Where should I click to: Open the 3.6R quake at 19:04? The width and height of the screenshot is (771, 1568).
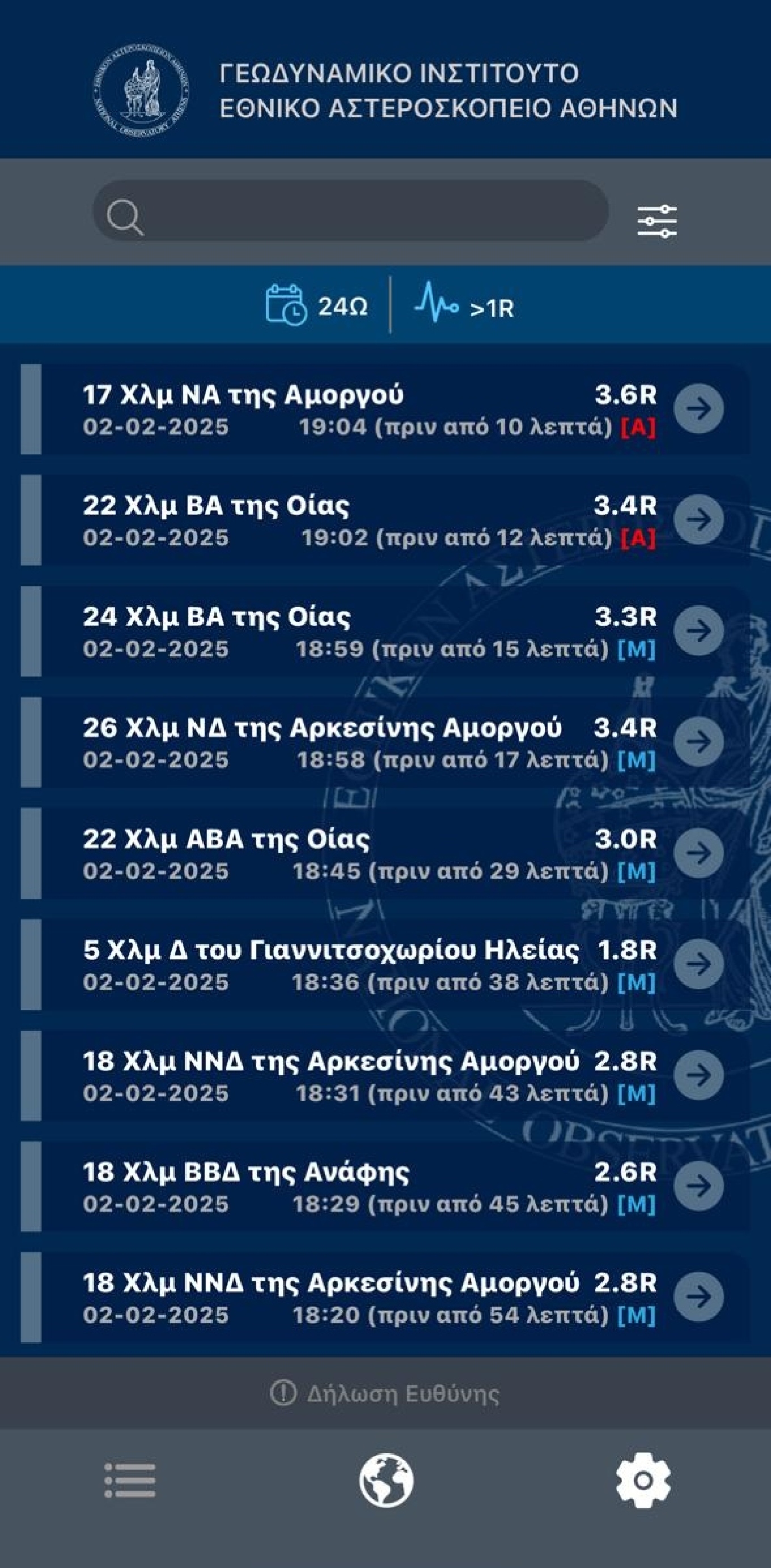pyautogui.click(x=698, y=409)
